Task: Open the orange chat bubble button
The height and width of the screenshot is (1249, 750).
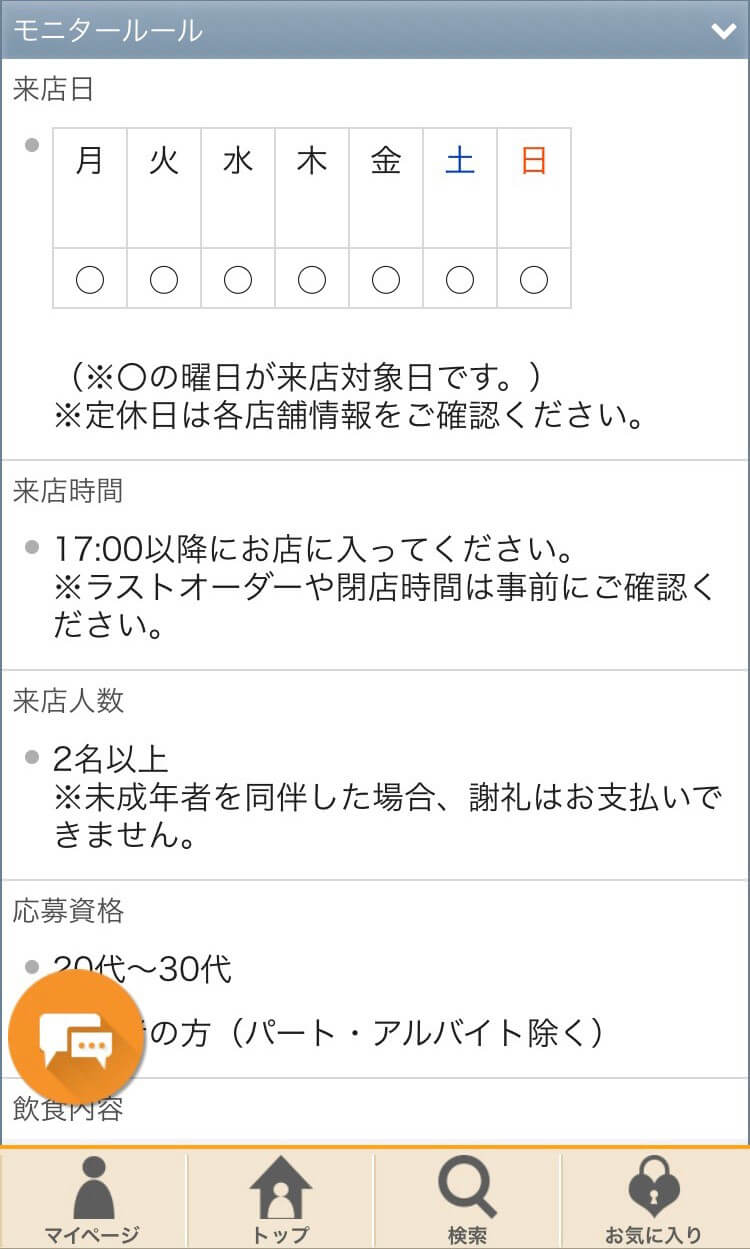Action: [x=75, y=1036]
